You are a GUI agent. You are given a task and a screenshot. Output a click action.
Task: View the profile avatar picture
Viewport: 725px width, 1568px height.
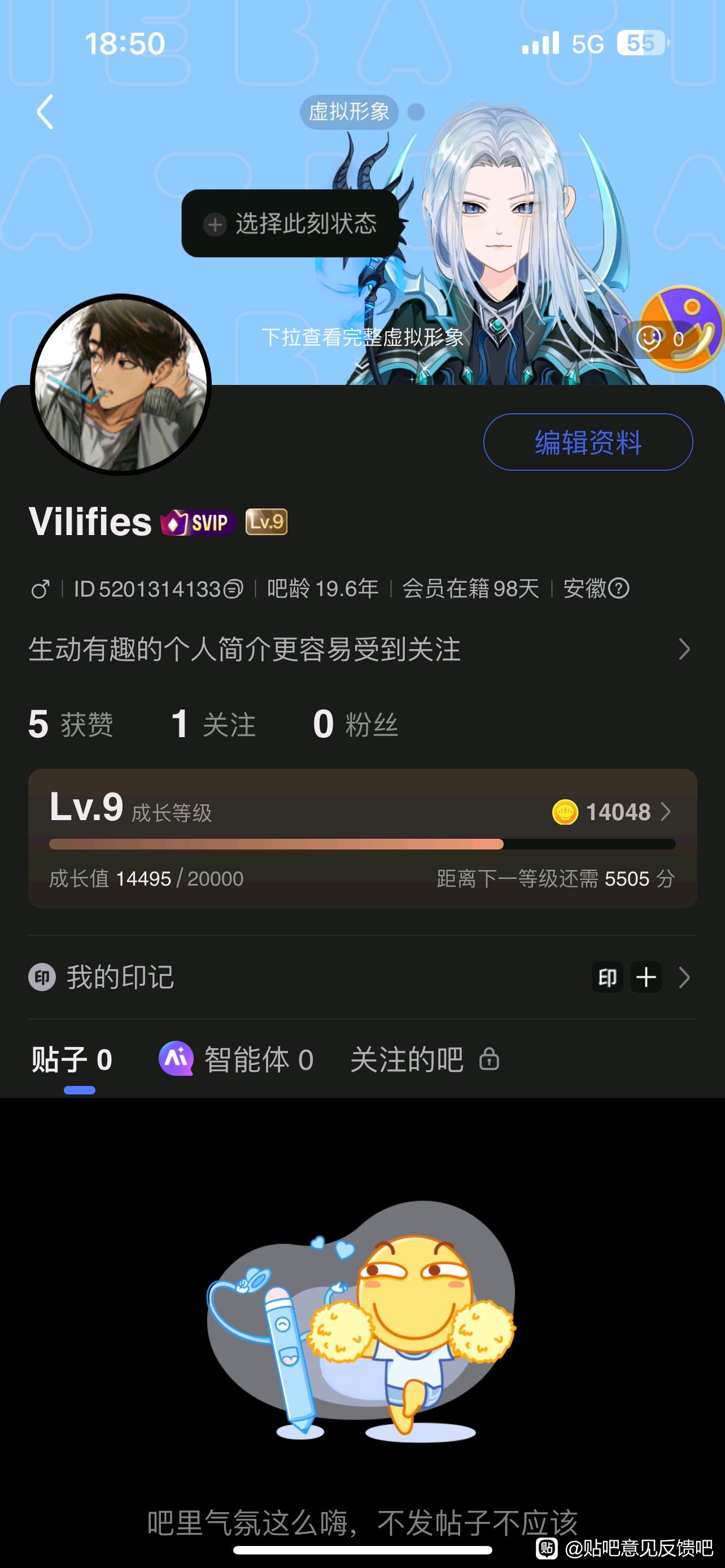click(120, 384)
